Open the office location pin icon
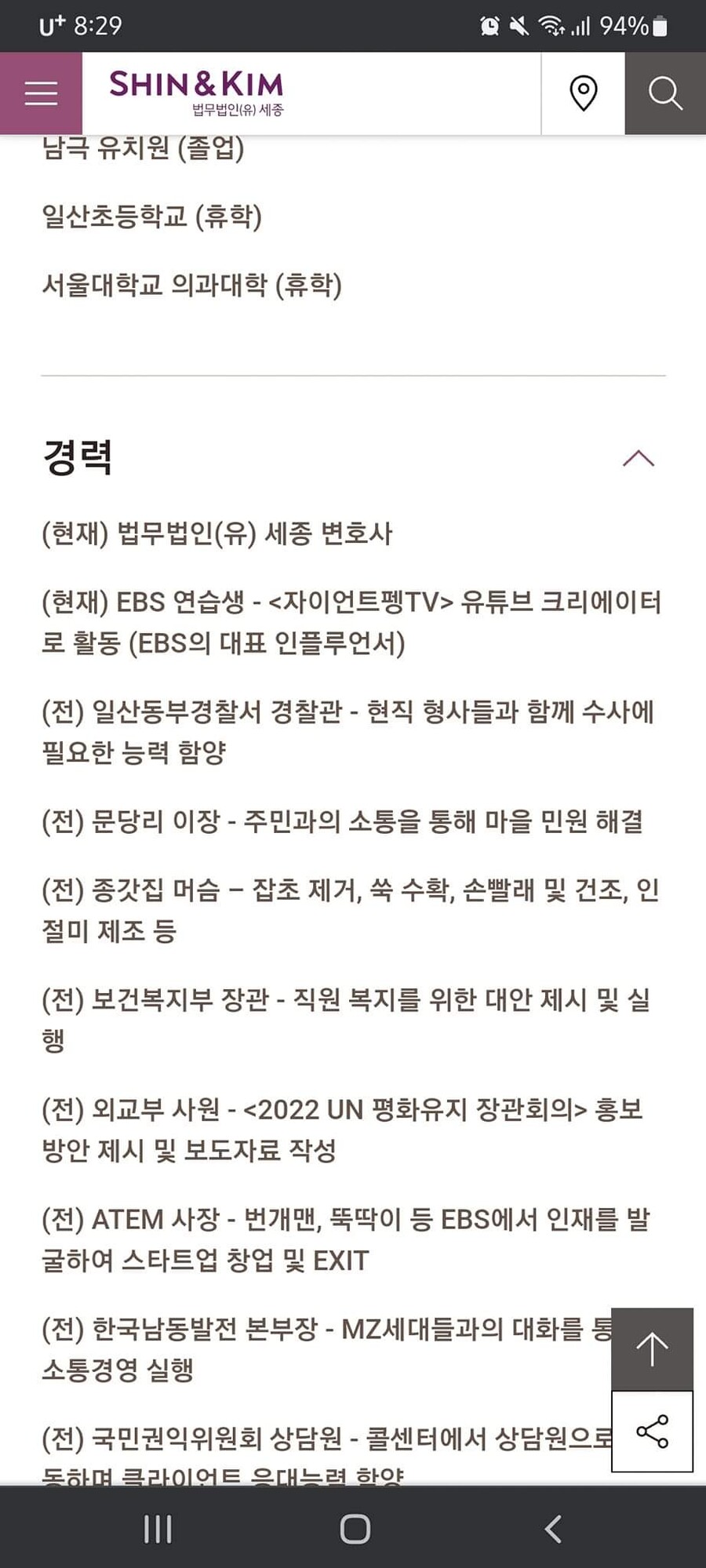This screenshot has width=706, height=1568. (583, 93)
